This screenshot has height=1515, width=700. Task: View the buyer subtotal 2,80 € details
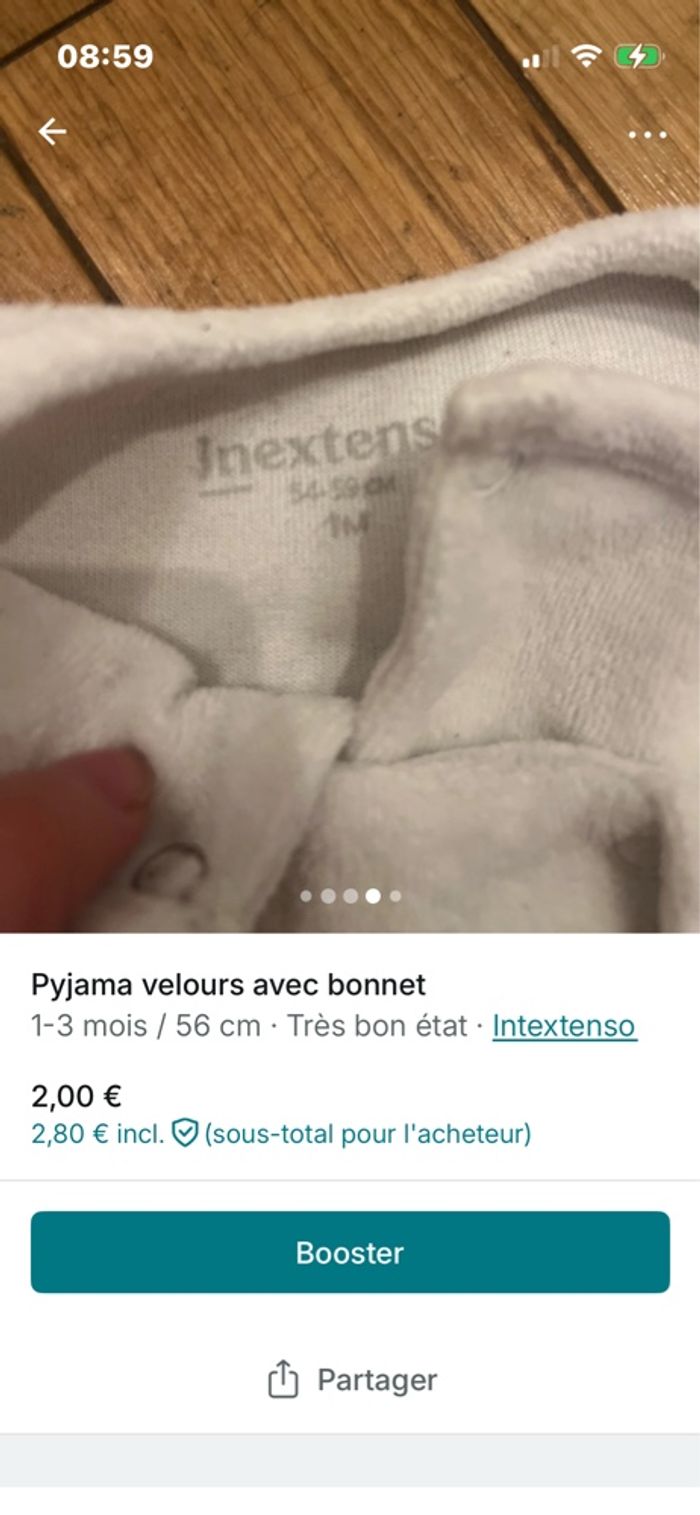[281, 1134]
